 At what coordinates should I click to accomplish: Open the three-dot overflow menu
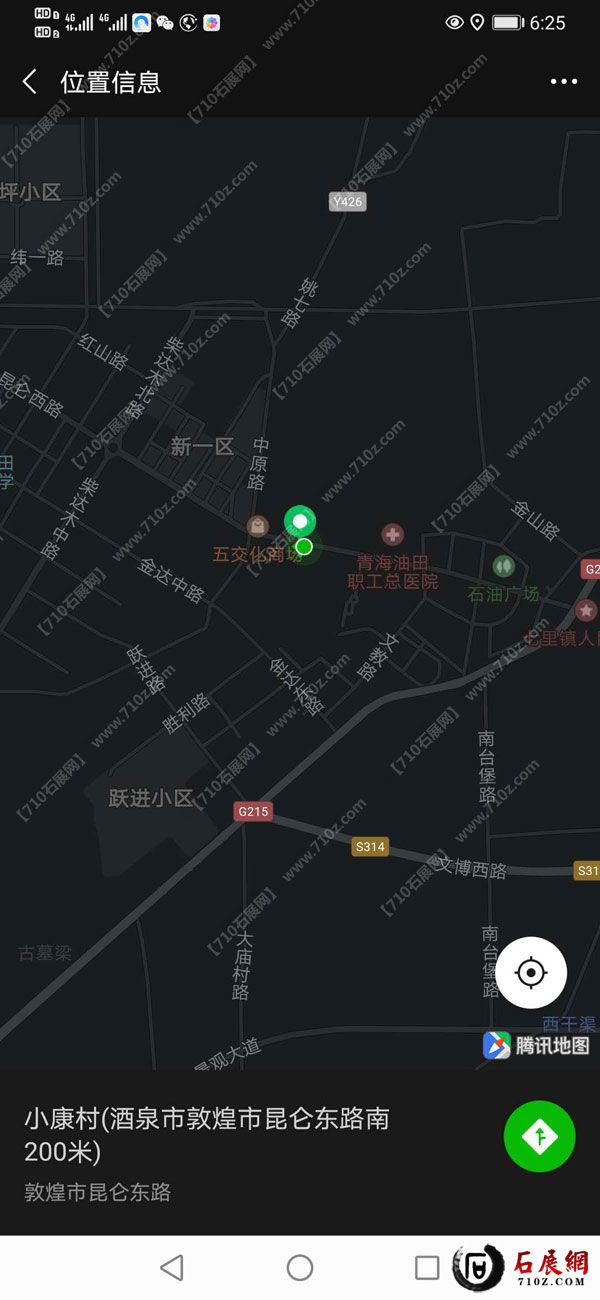pos(563,82)
